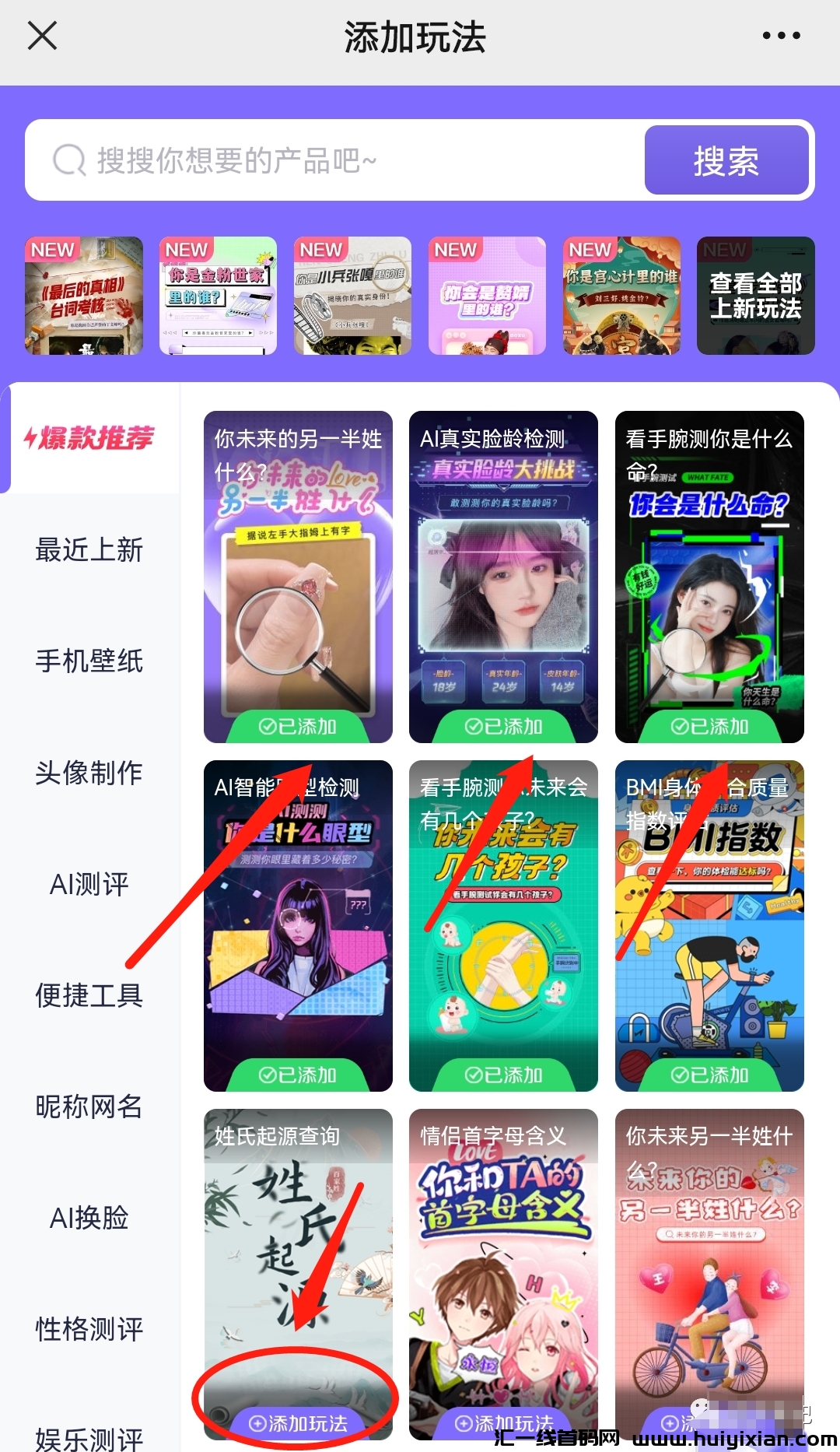This screenshot has width=840, height=1452.
Task: Open 性格测评 category
Action: coord(89,1329)
